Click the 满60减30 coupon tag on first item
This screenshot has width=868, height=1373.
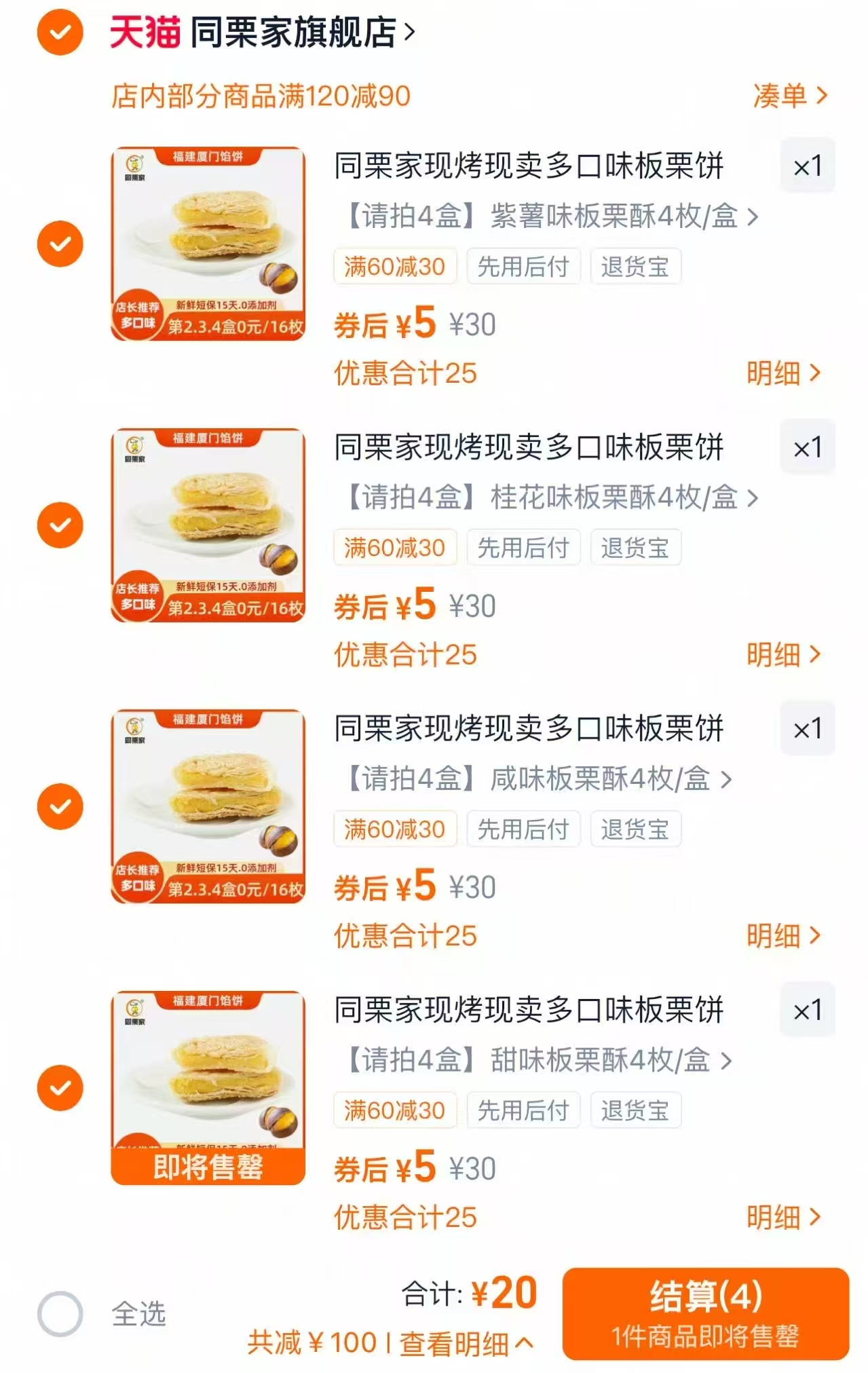point(396,267)
